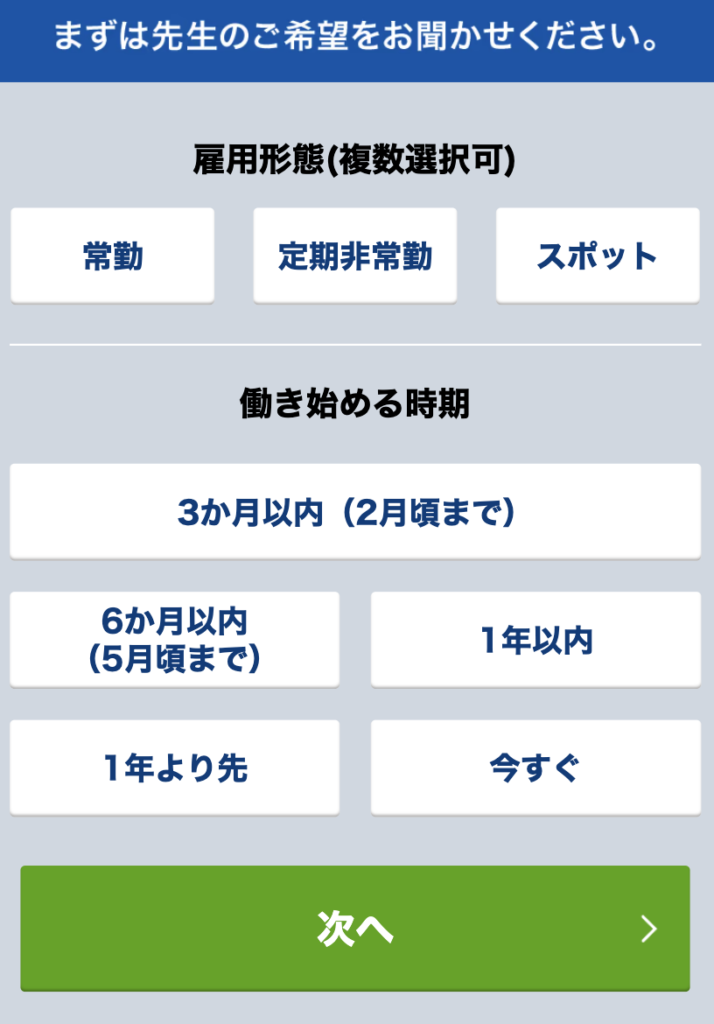The height and width of the screenshot is (1024, 714).
Task: Select 3か月以内（2月頃まで） start period
Action: point(355,512)
